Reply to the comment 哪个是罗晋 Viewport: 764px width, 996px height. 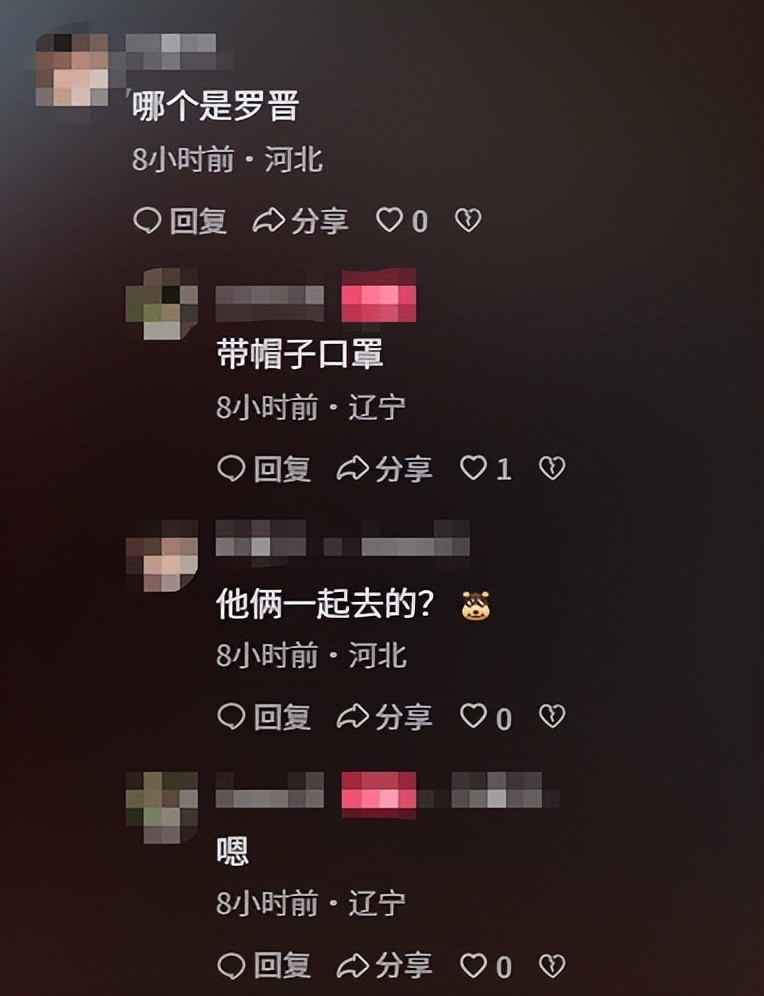coord(180,221)
